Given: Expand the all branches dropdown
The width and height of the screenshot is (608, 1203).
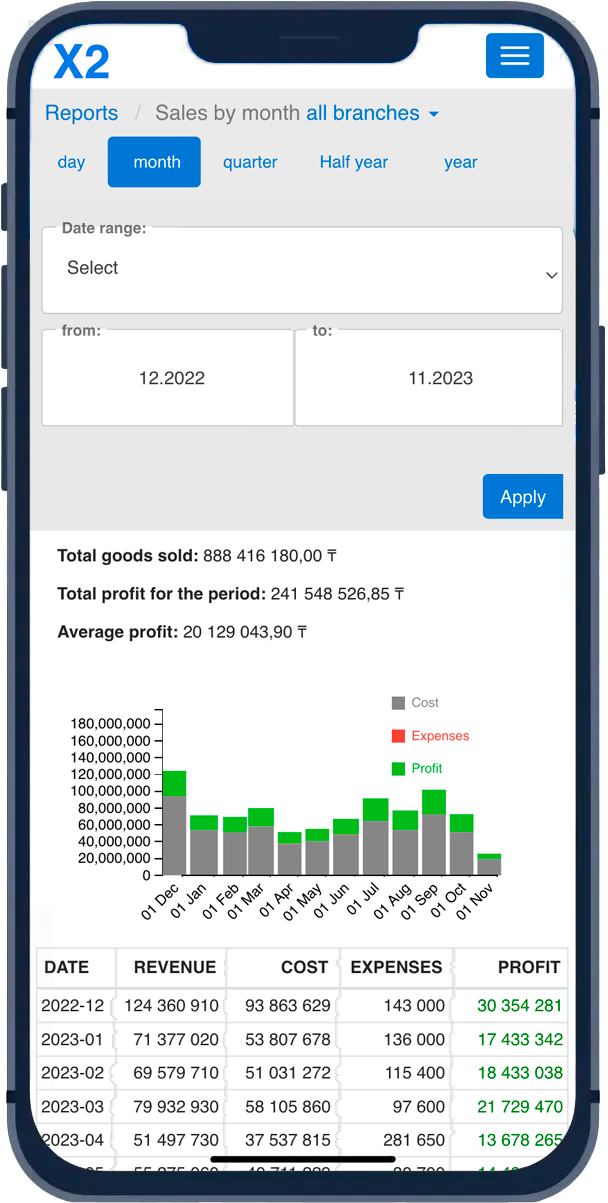Looking at the screenshot, I should point(372,113).
